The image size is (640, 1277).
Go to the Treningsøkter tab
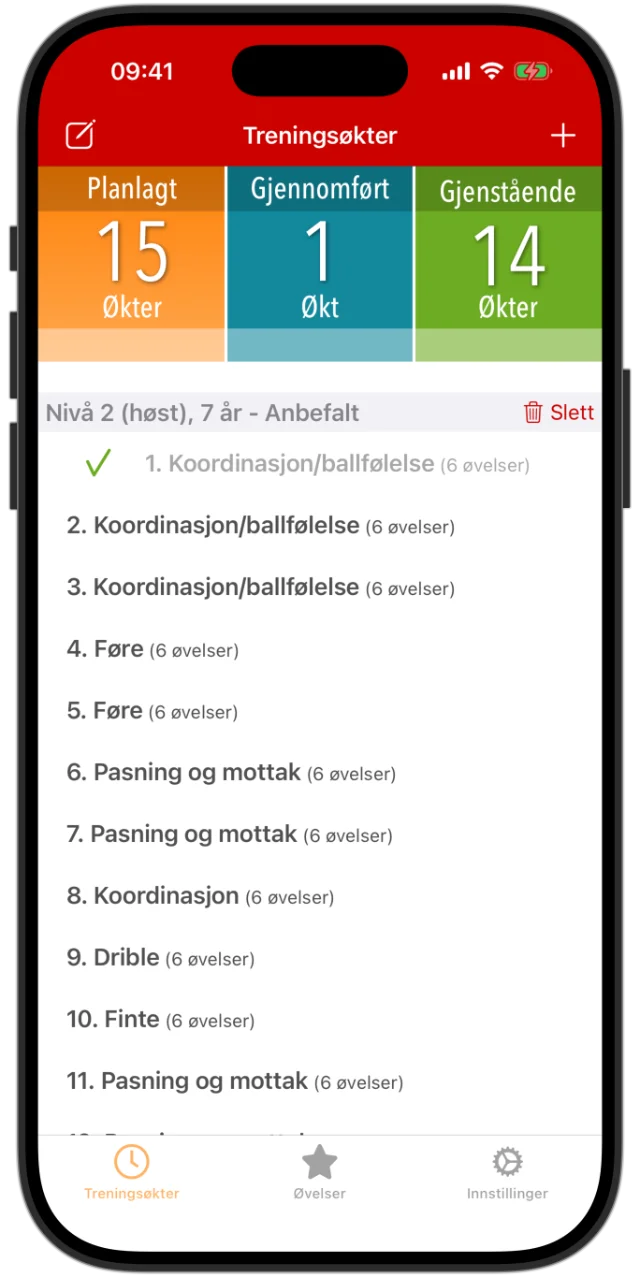132,1173
